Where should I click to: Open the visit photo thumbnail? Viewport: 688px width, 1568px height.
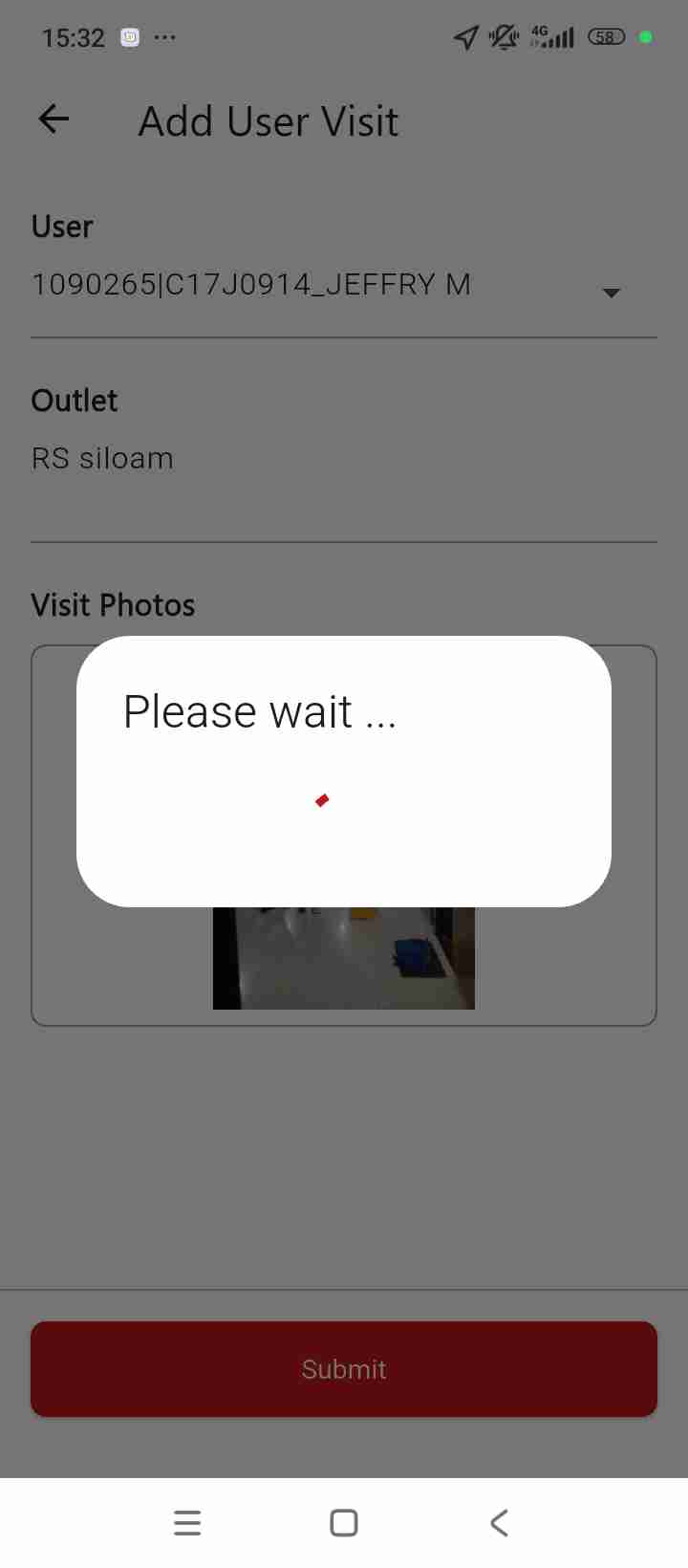344,957
